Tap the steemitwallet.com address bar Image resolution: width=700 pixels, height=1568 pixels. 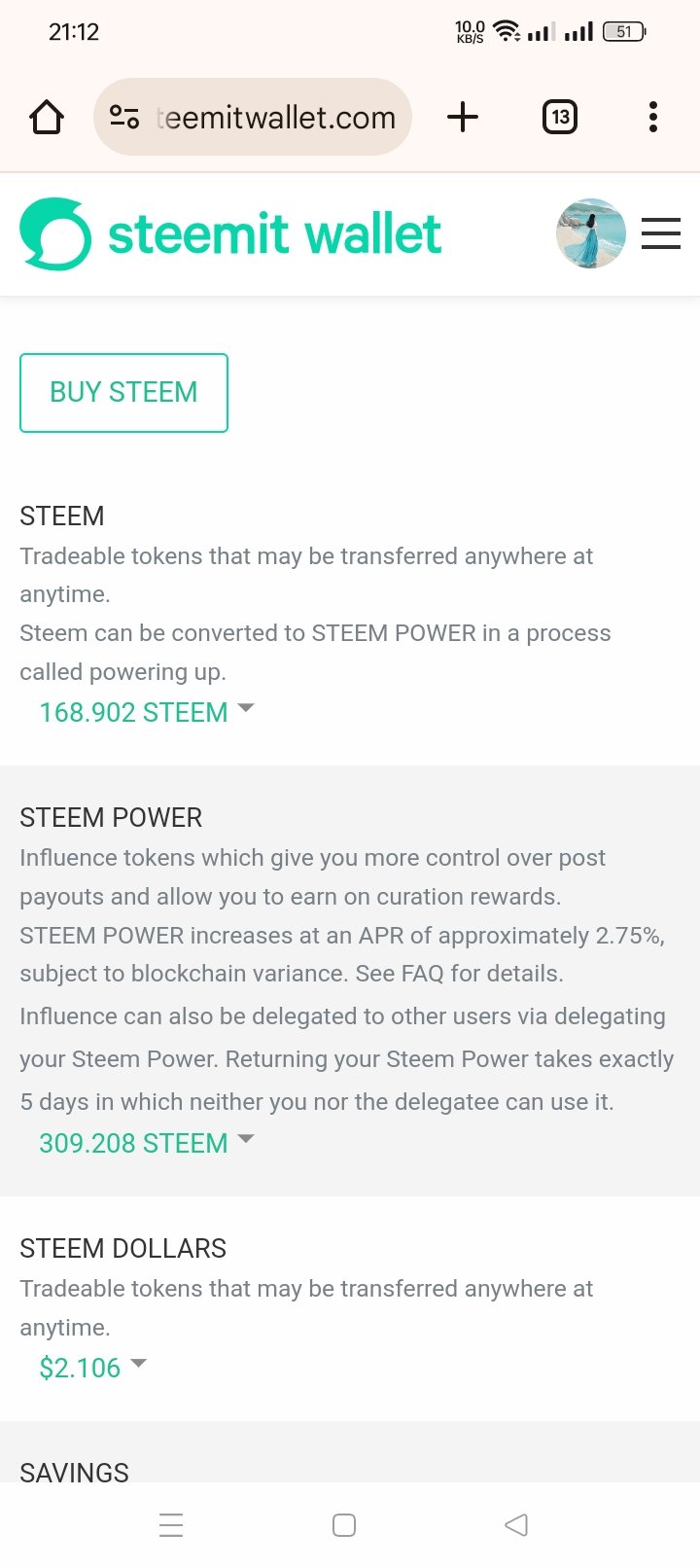tap(253, 118)
